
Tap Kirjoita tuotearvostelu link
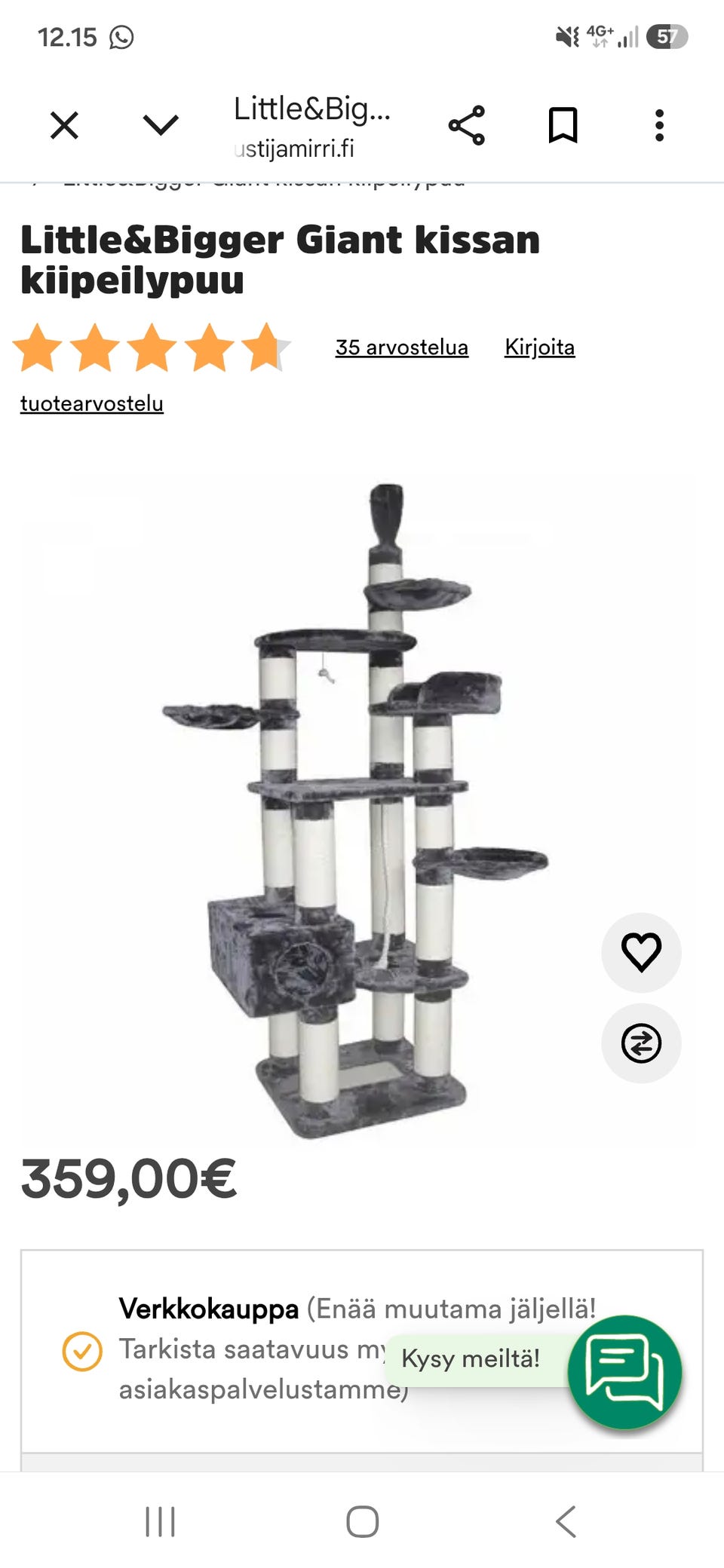coord(540,347)
